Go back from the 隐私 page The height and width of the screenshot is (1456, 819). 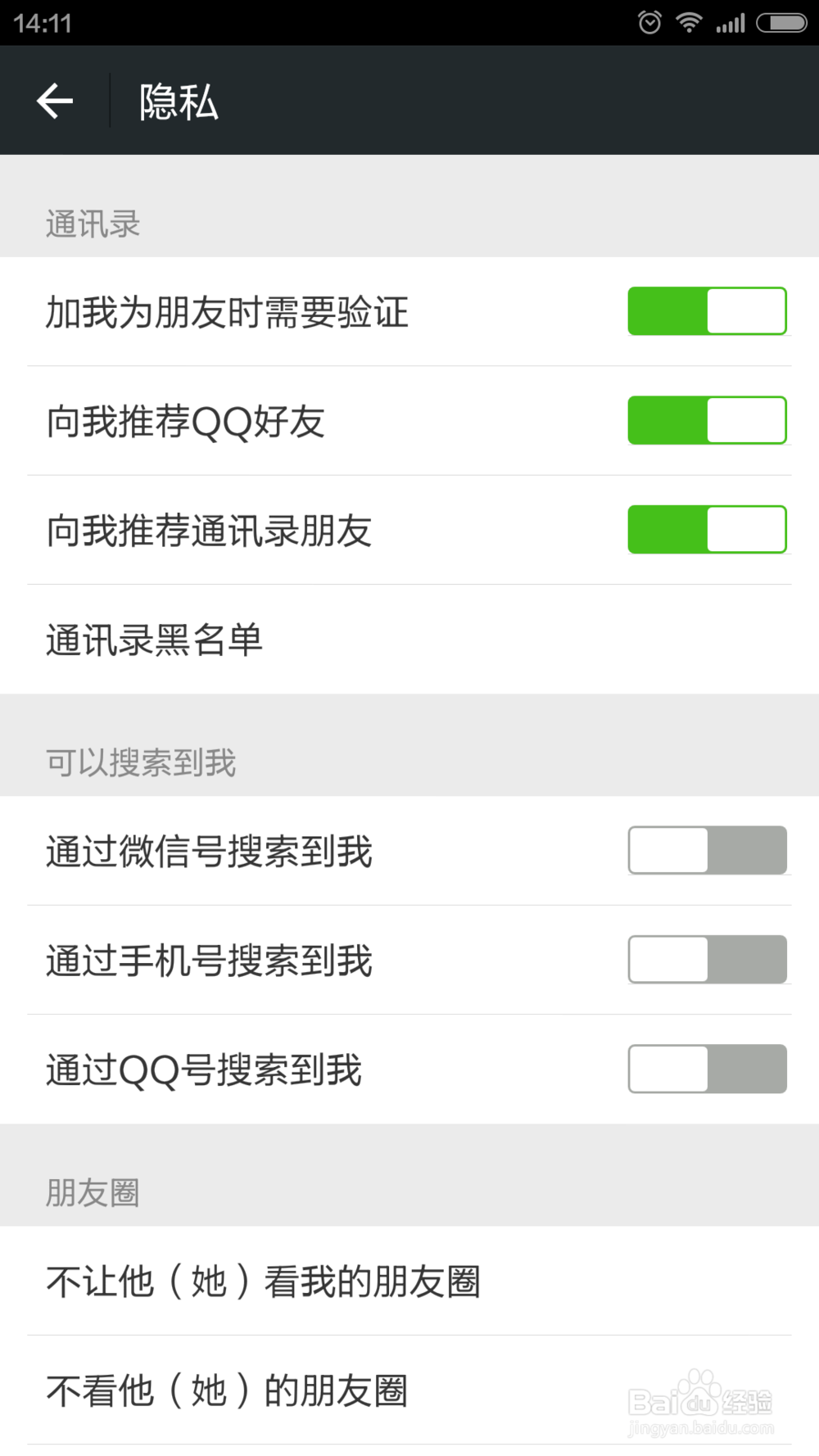(x=56, y=101)
